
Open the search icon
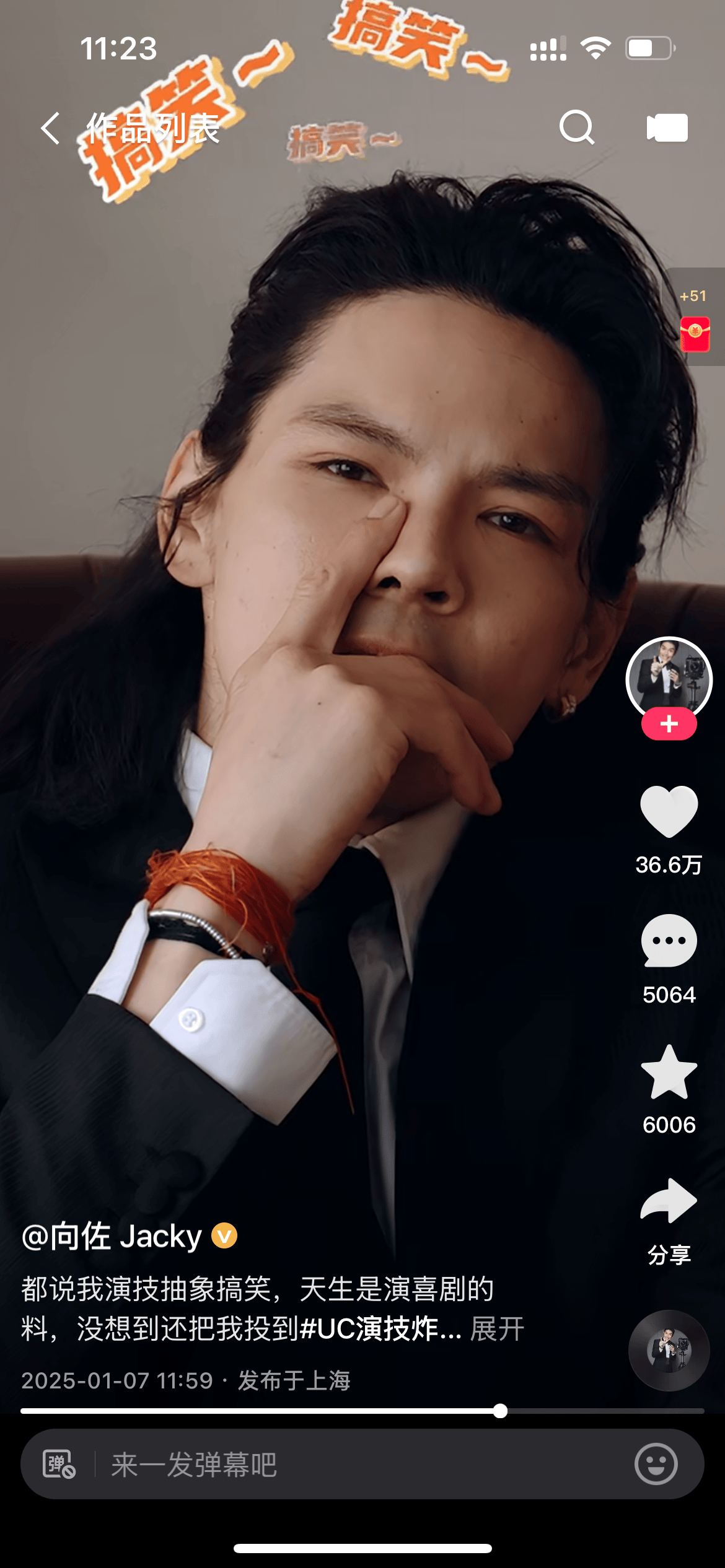(x=576, y=128)
